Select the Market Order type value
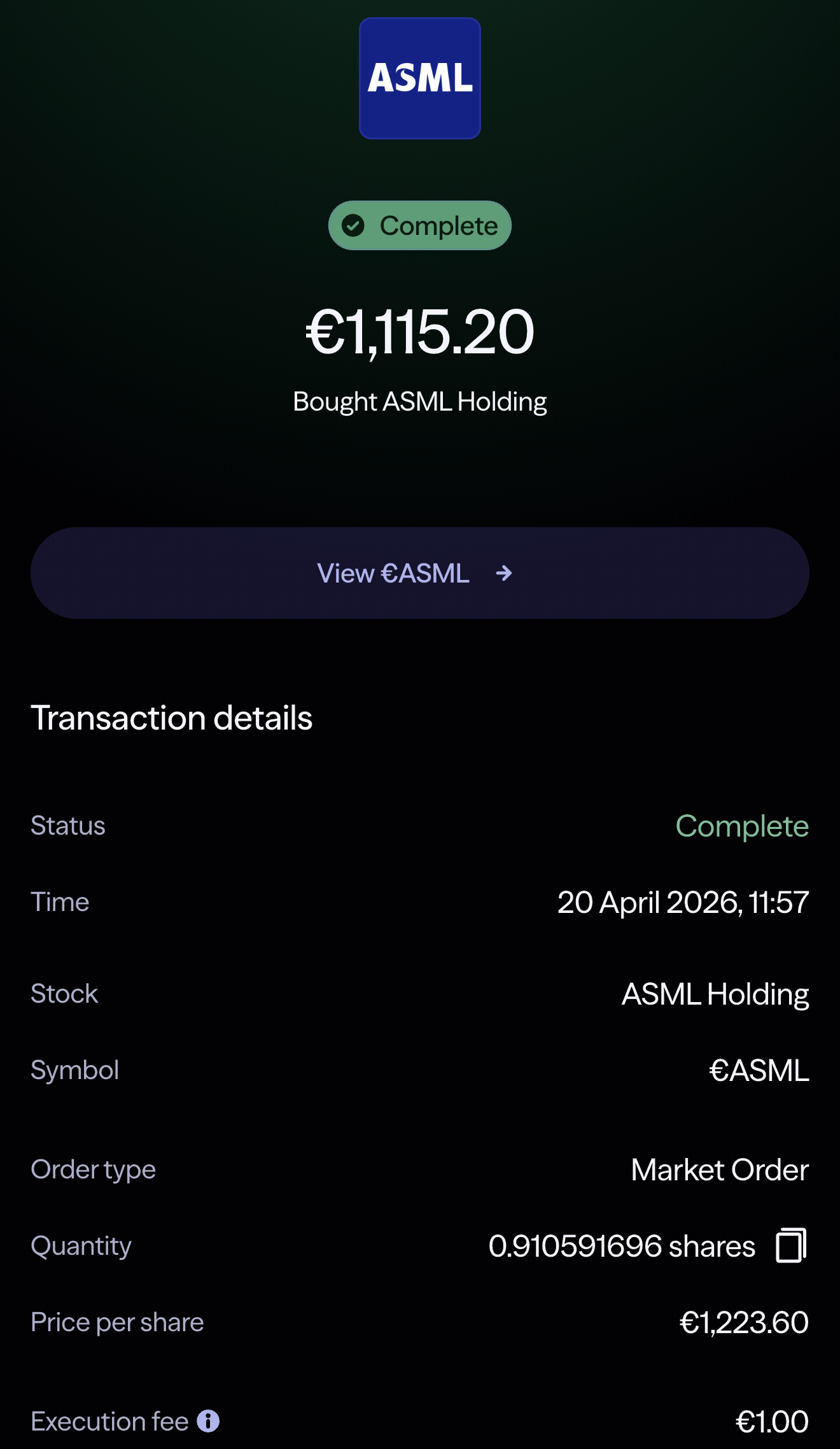 coord(719,1170)
